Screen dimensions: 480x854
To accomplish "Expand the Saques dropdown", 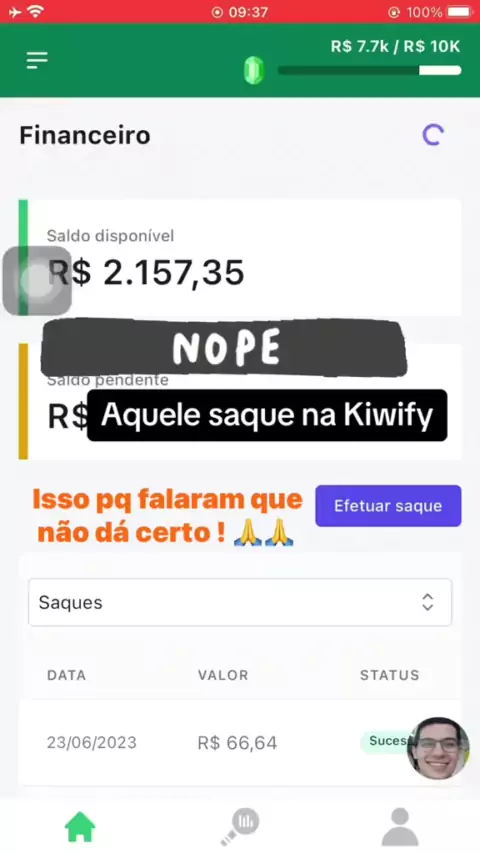I will coord(240,602).
